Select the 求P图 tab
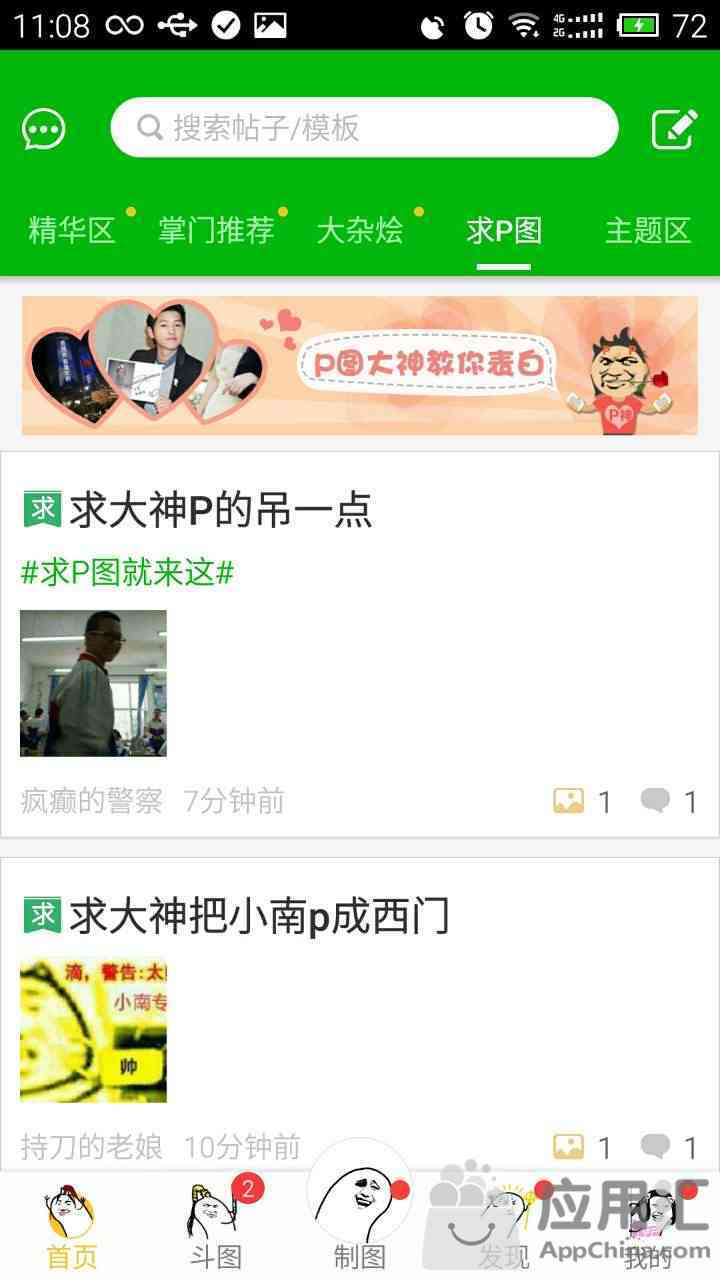Screen dimensions: 720x1280 (504, 230)
